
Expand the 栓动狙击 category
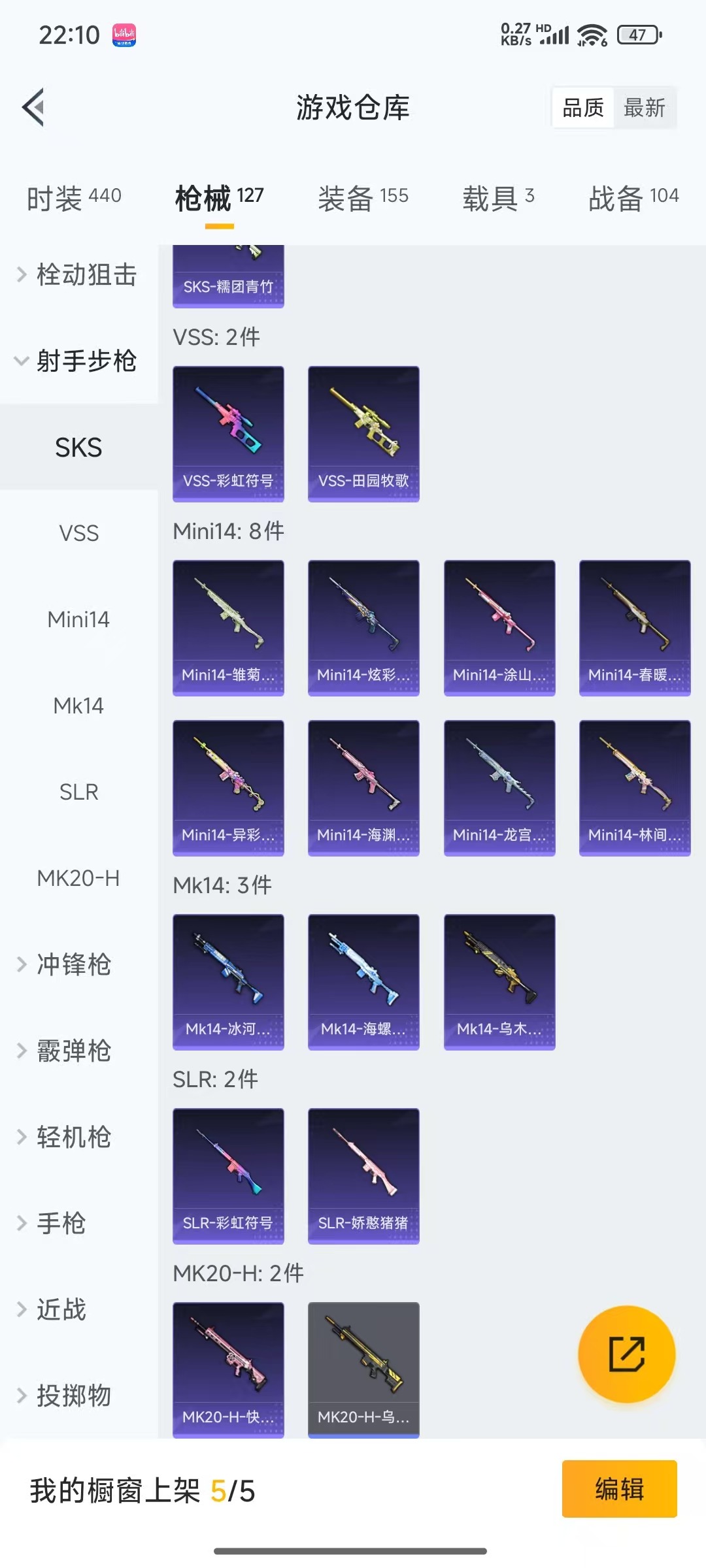78,274
